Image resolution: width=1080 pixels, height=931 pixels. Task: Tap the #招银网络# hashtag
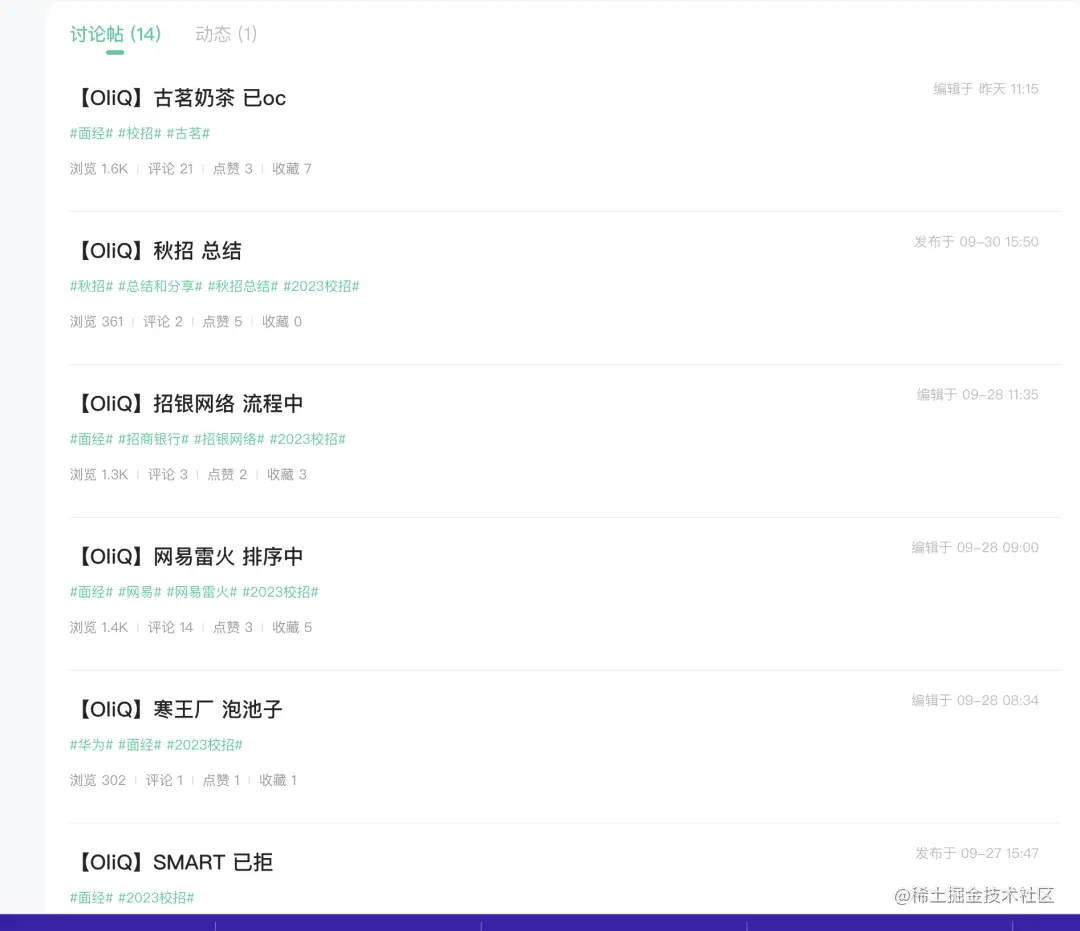pyautogui.click(x=229, y=439)
